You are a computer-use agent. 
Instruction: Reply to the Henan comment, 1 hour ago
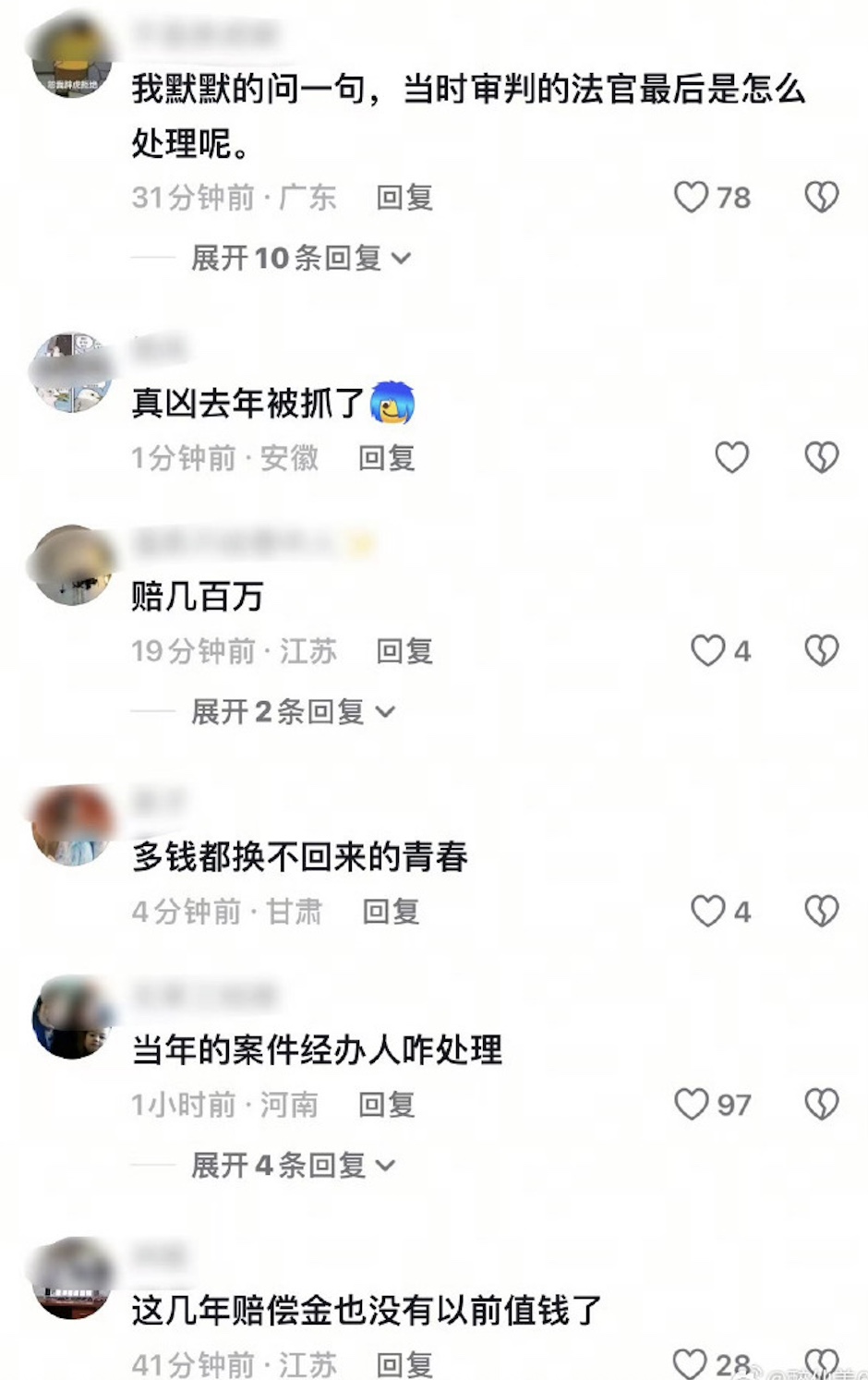(387, 1104)
